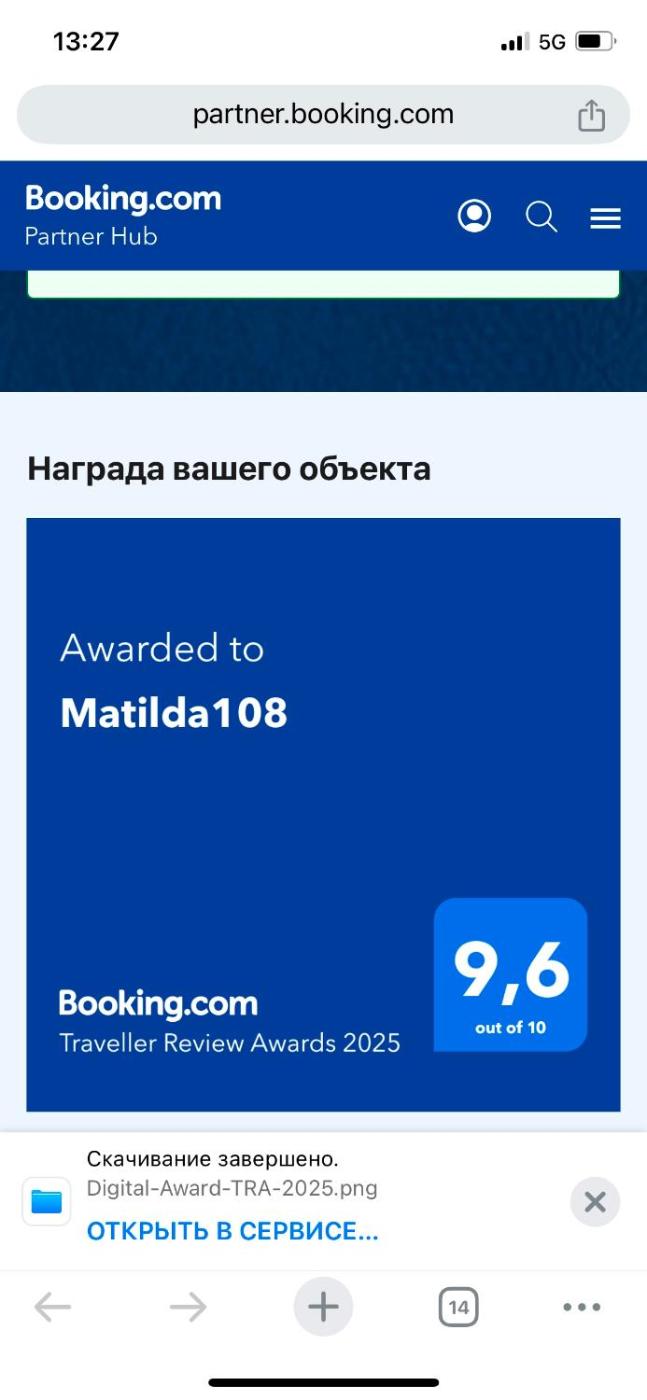647x1400 pixels.
Task: Open downloaded file via ОТКРЫТЬ В СЕРВИСЕ
Action: click(232, 1231)
